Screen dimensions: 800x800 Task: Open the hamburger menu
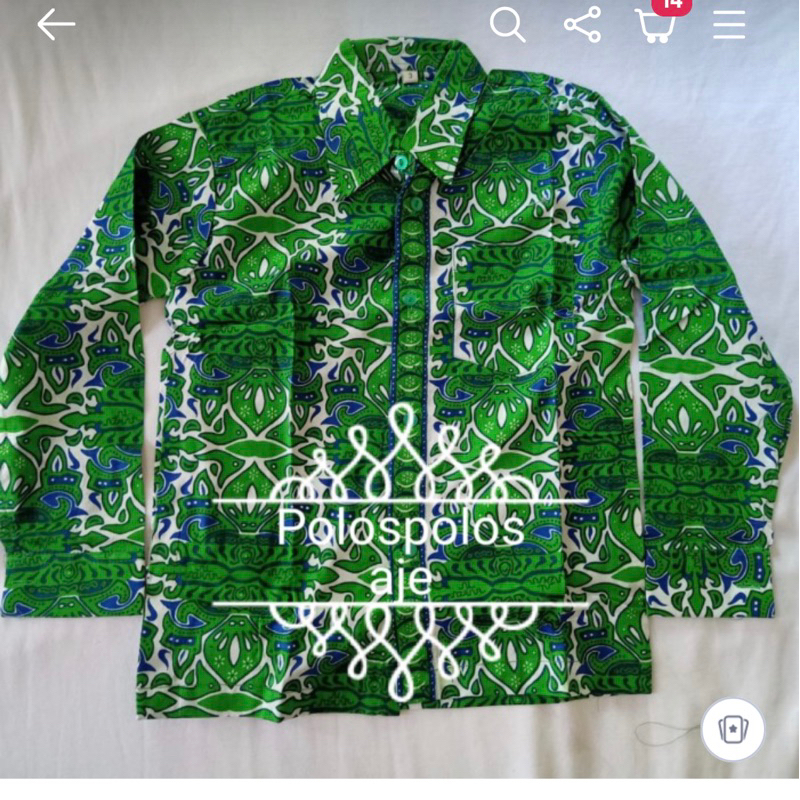[x=729, y=25]
